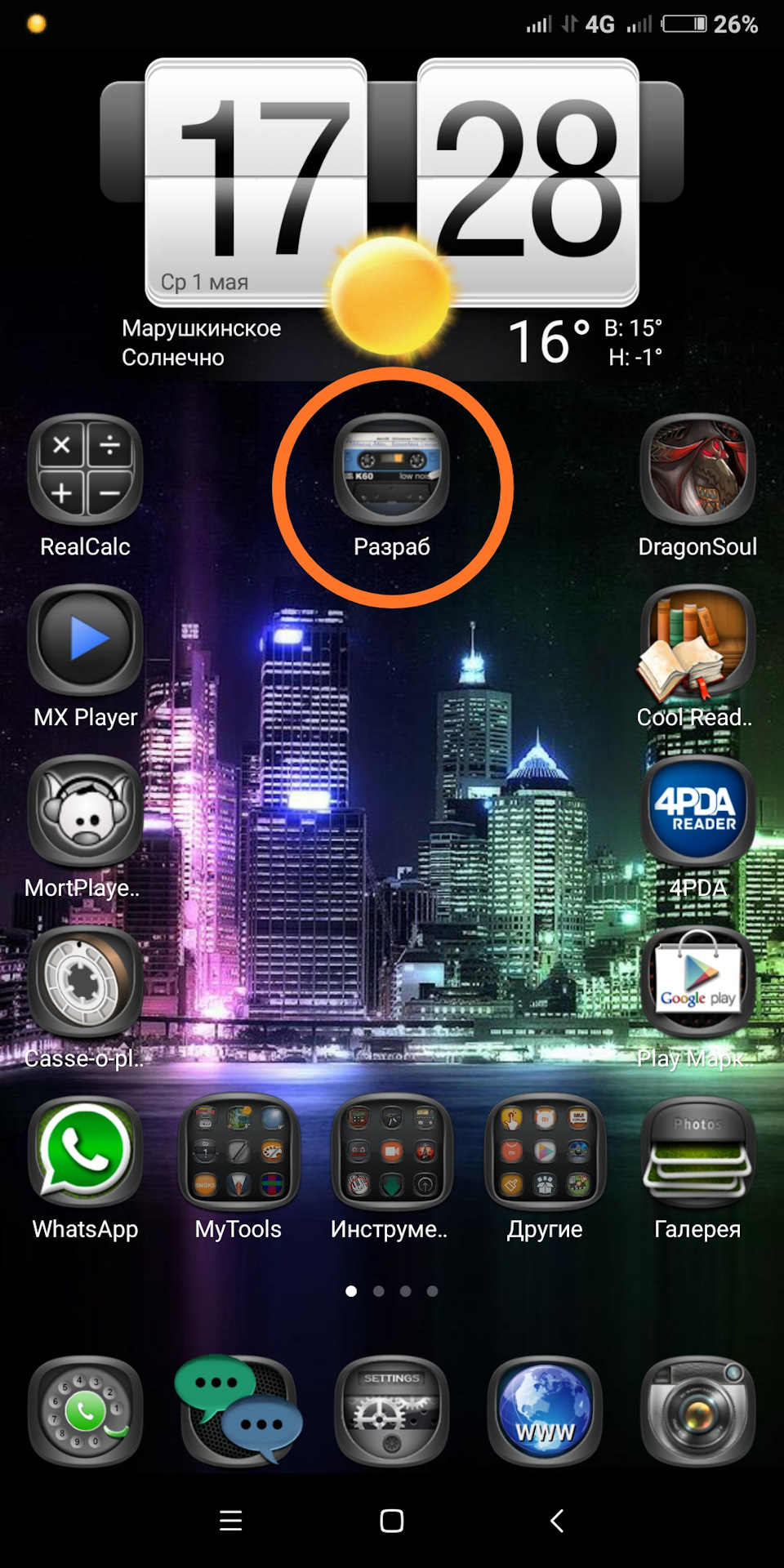Image resolution: width=784 pixels, height=1568 pixels.
Task: Open the Другие folder
Action: click(545, 1152)
